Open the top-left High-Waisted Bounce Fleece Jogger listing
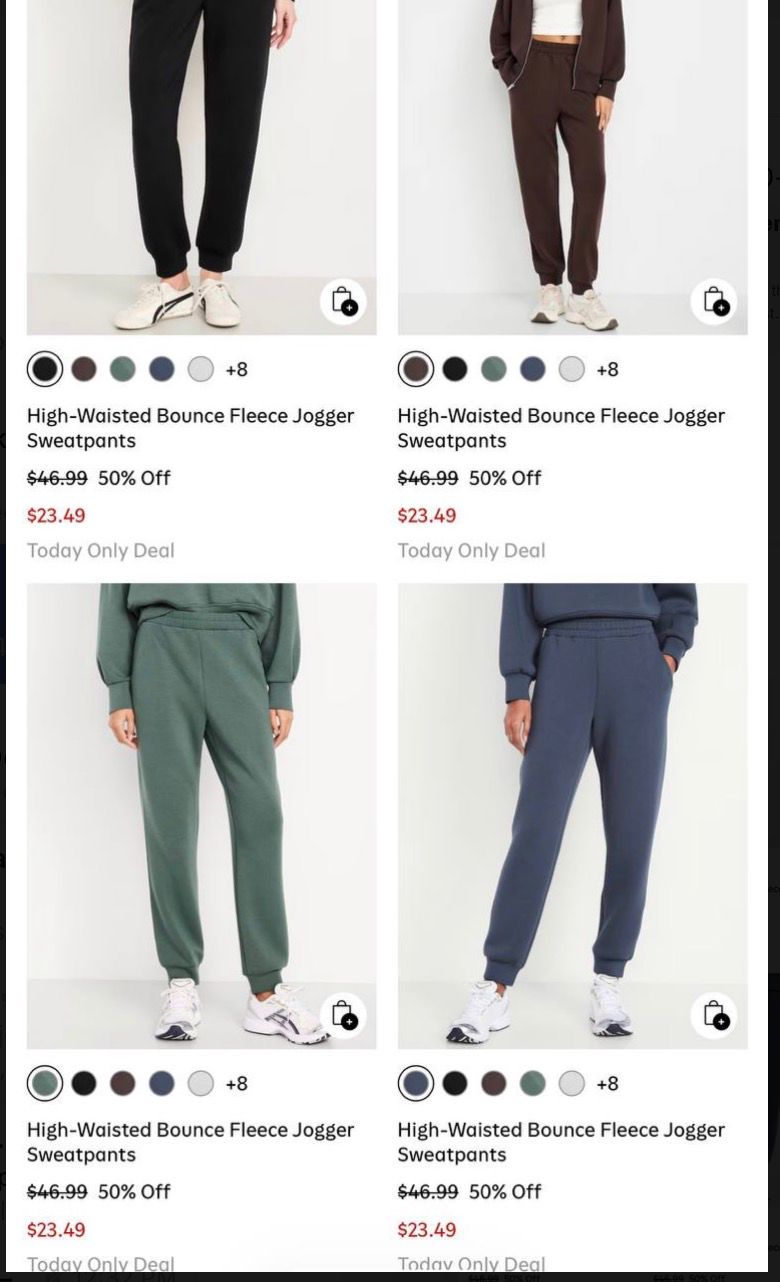This screenshot has width=780, height=1282. pyautogui.click(x=190, y=428)
